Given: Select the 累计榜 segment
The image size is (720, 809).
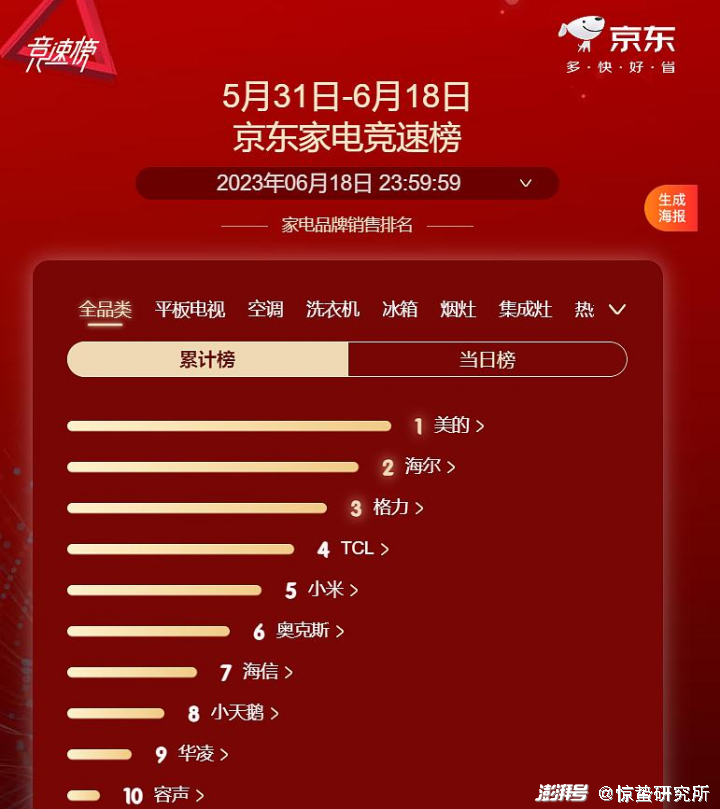Looking at the screenshot, I should [208, 359].
